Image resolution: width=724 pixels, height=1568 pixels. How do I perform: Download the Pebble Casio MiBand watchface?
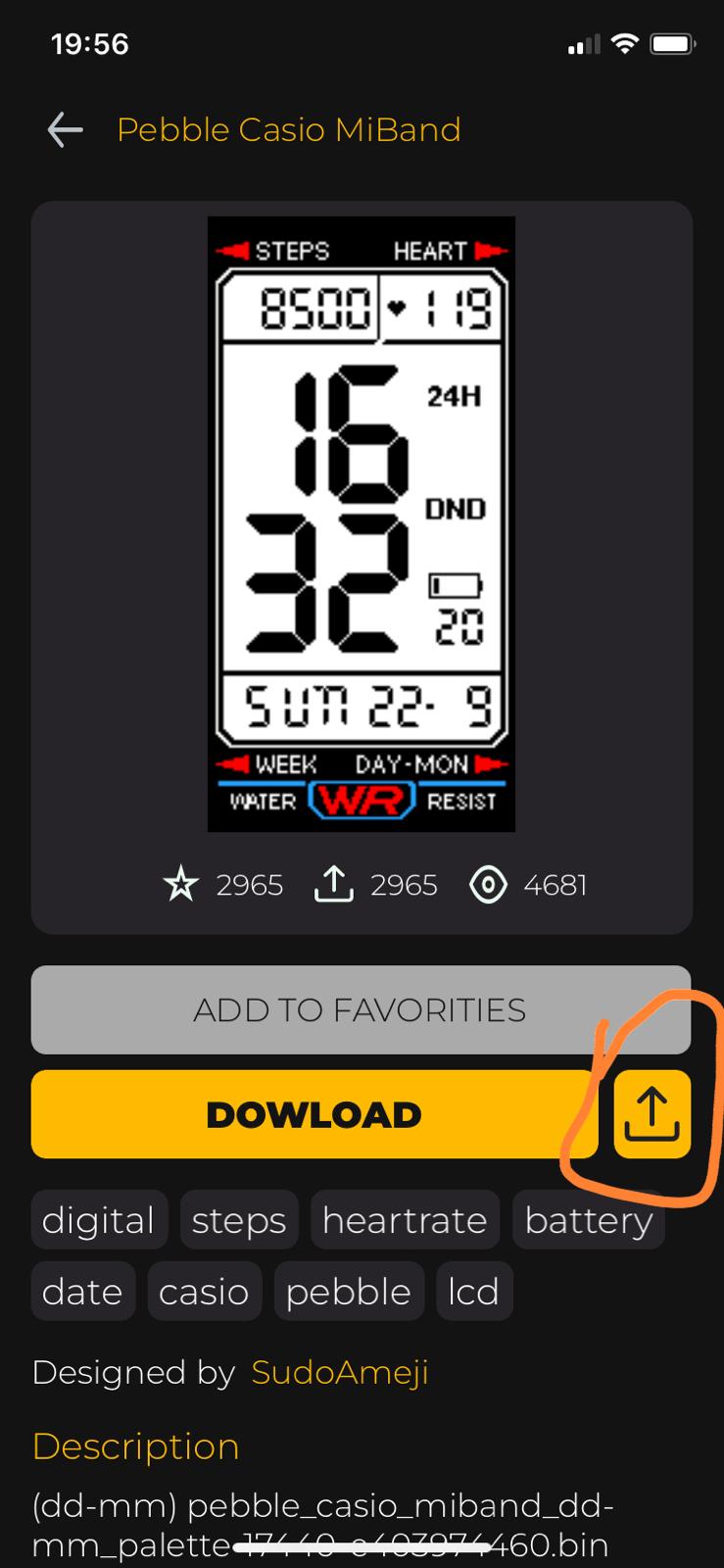(x=314, y=1114)
